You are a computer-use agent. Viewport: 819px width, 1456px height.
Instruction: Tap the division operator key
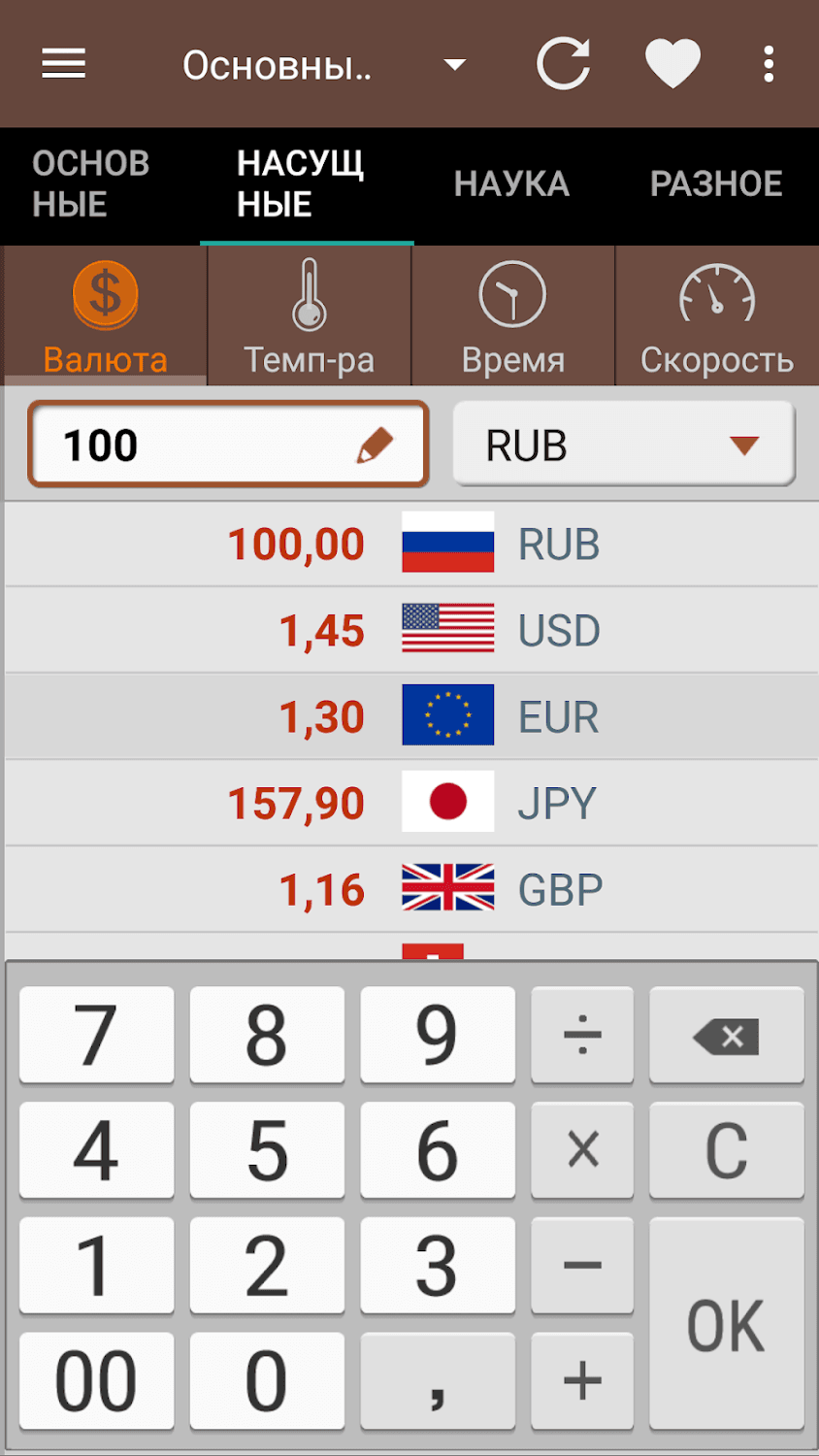coord(582,1036)
